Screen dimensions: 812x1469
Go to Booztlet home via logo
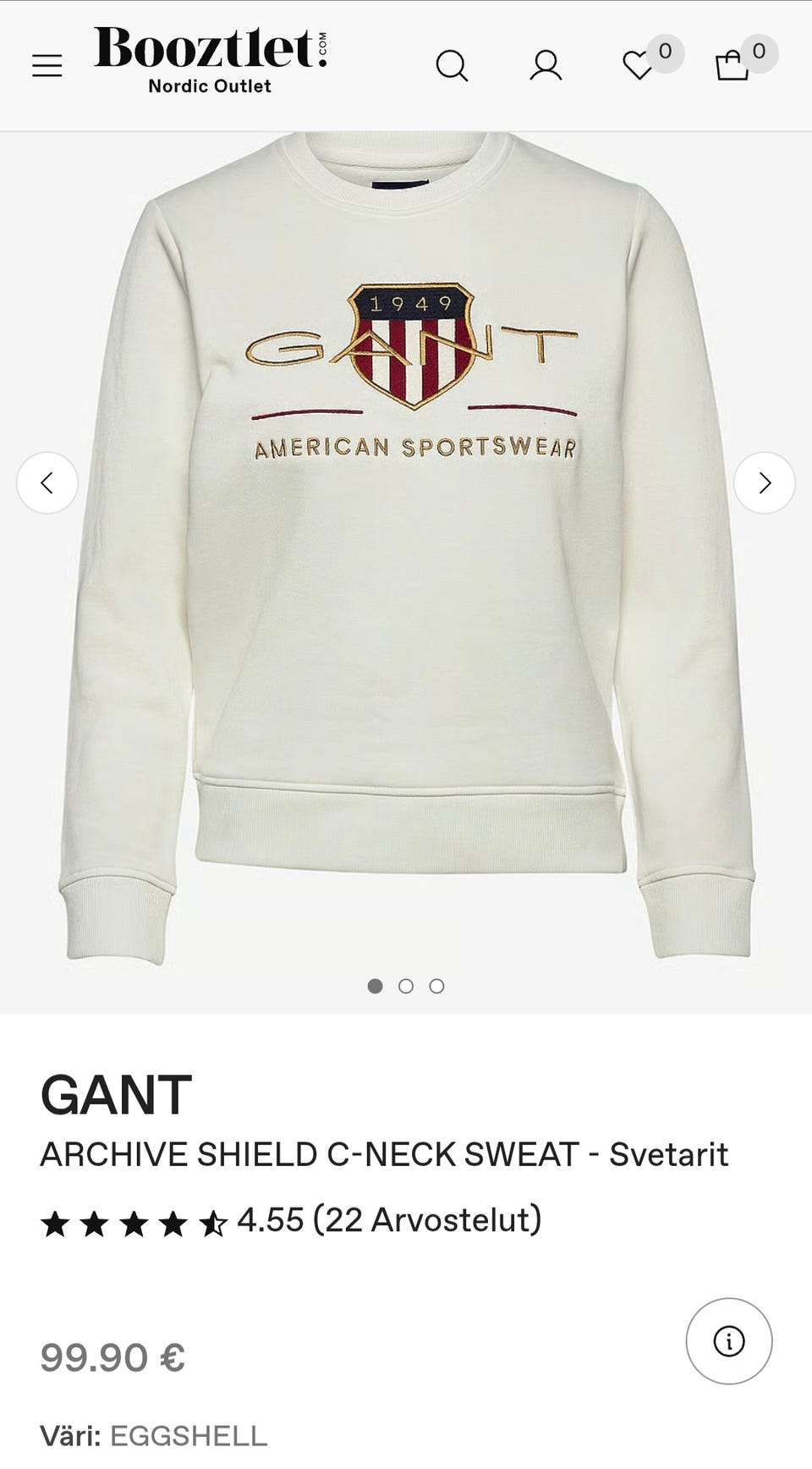coord(210,59)
